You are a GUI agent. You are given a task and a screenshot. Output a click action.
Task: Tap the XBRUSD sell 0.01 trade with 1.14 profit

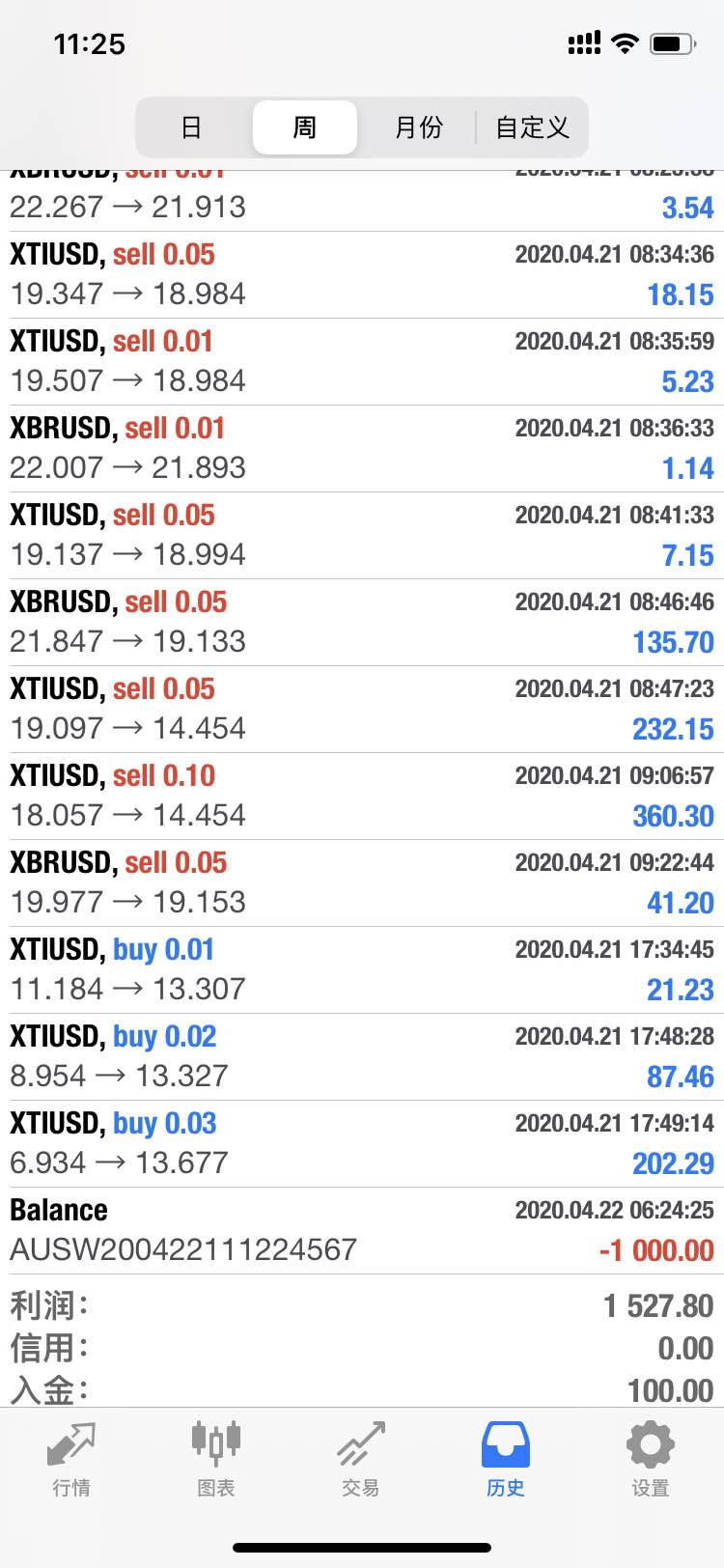click(x=362, y=449)
